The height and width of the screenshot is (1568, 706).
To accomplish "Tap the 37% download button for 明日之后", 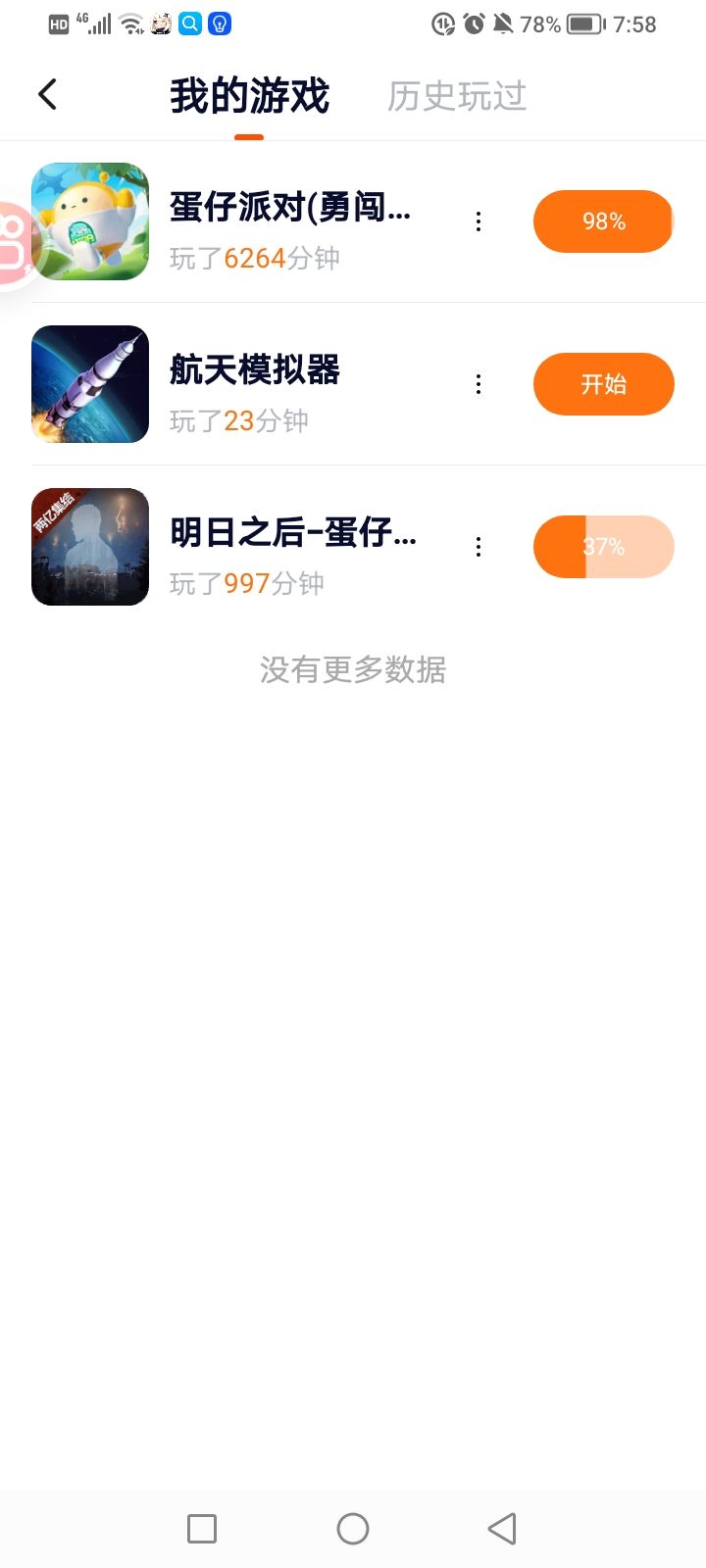I will point(603,547).
